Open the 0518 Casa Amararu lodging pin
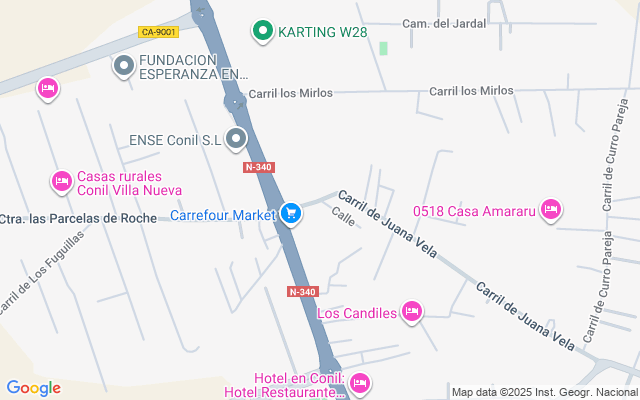Image resolution: width=640 pixels, height=400 pixels. click(549, 210)
